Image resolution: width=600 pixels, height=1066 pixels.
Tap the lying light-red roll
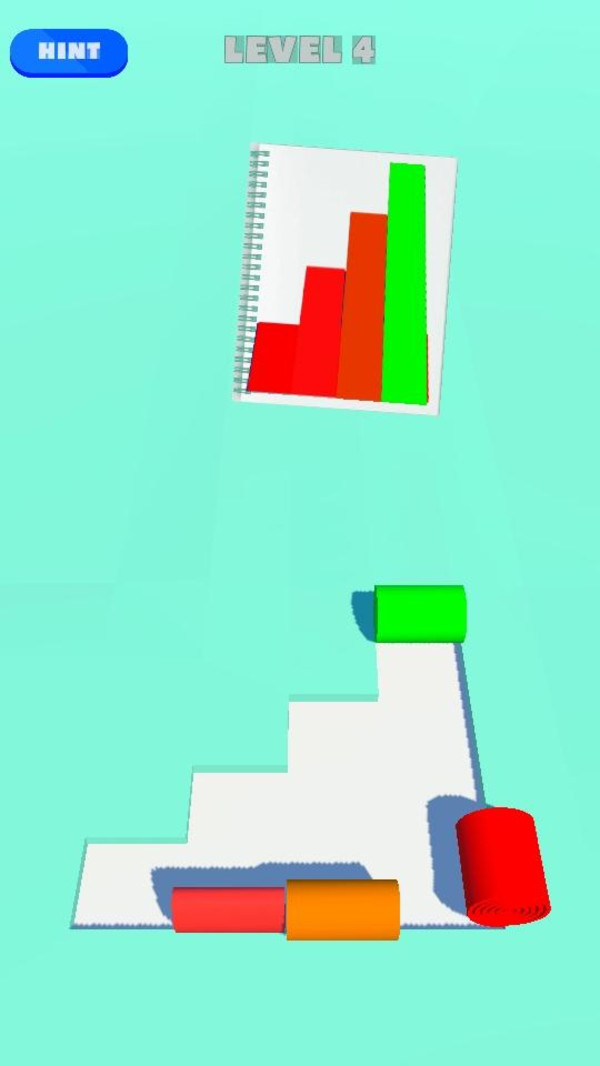(228, 909)
